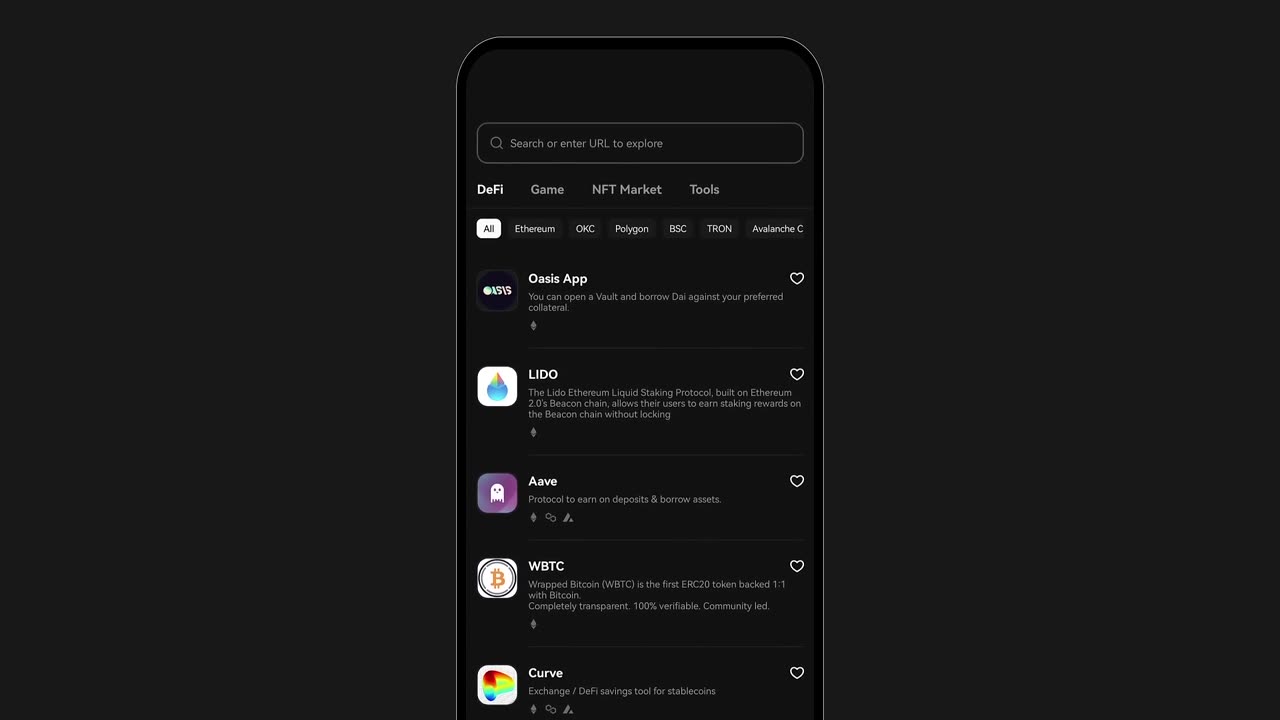
Task: Filter by Ethereum chain
Action: pos(534,229)
